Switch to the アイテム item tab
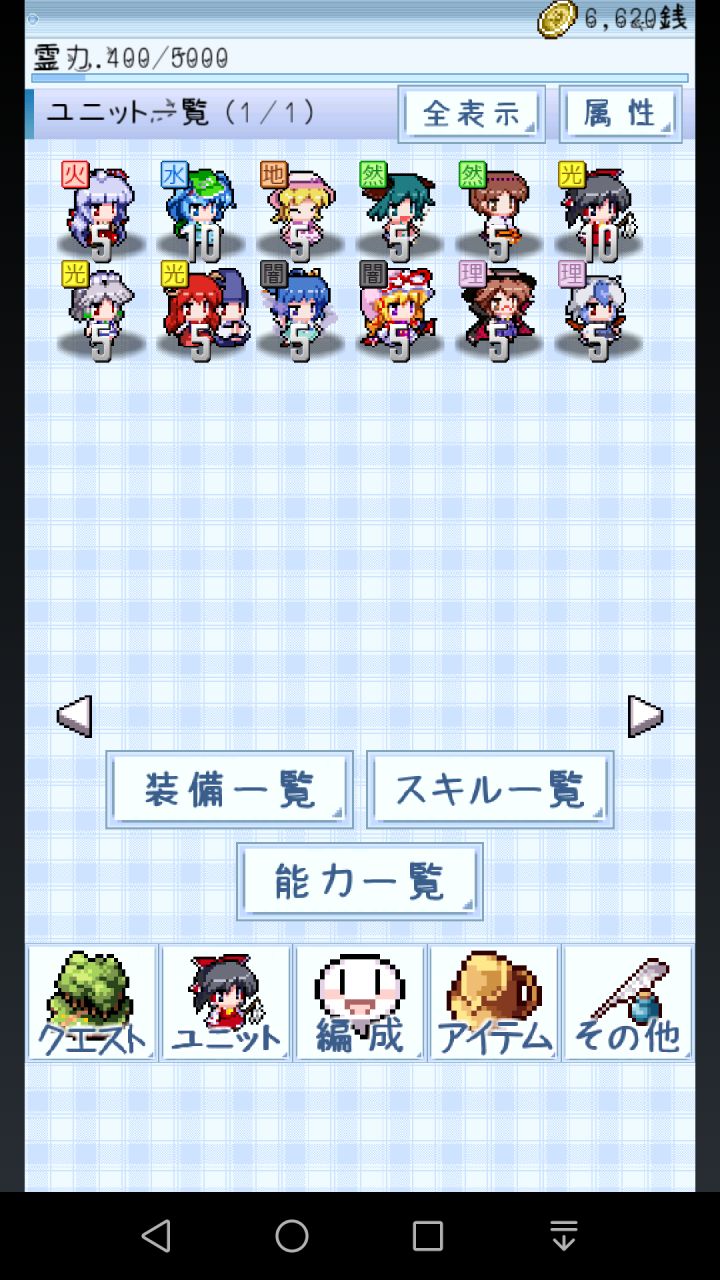Viewport: 720px width, 1280px height. (494, 1003)
